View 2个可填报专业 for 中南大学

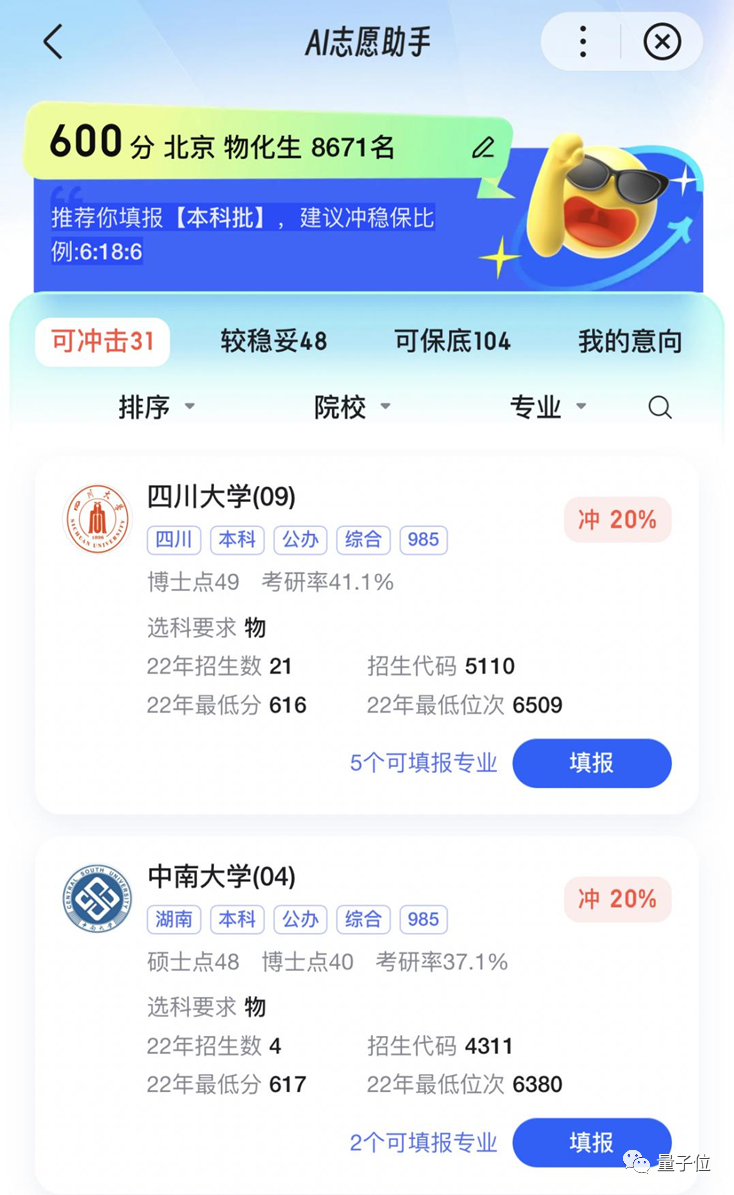(x=423, y=1142)
